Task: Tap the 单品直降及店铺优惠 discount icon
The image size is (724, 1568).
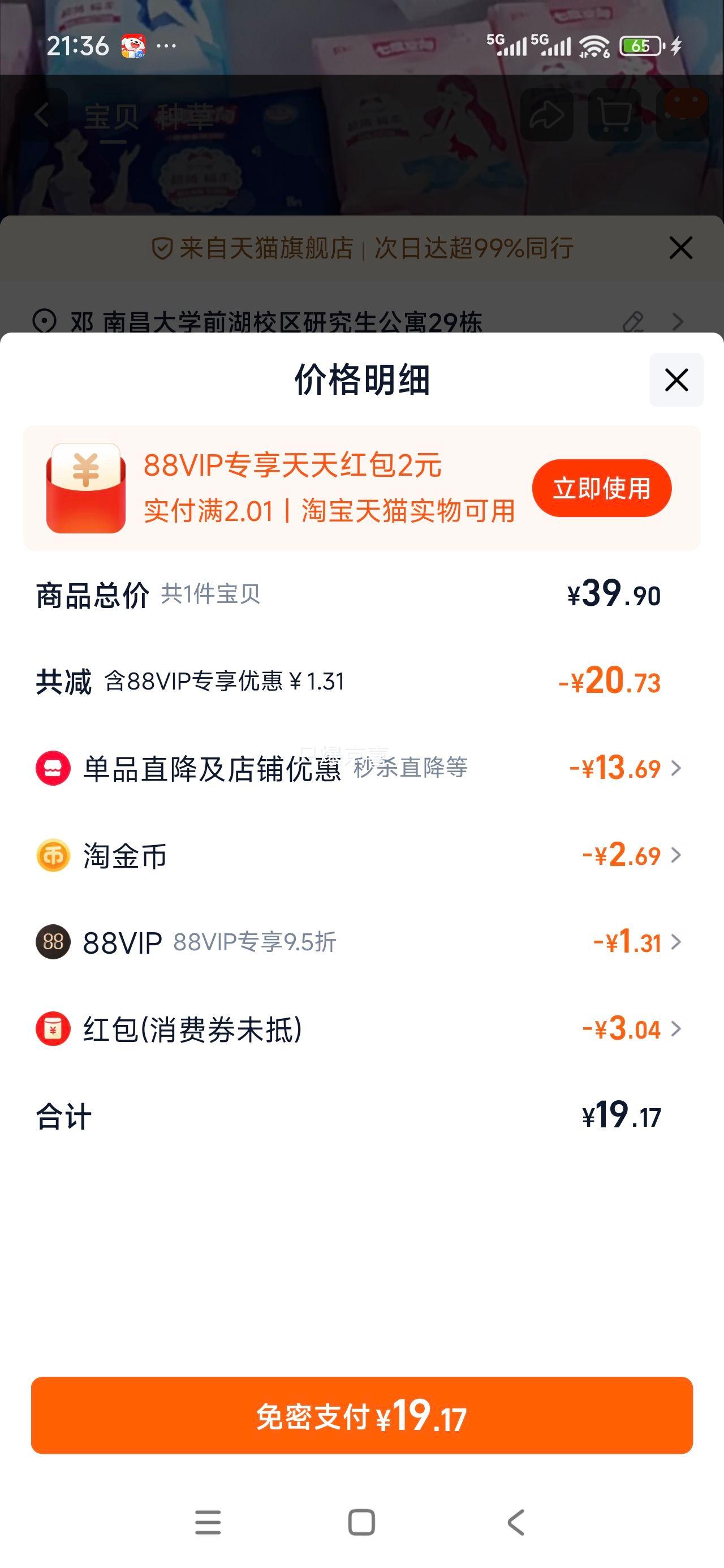Action: [53, 769]
